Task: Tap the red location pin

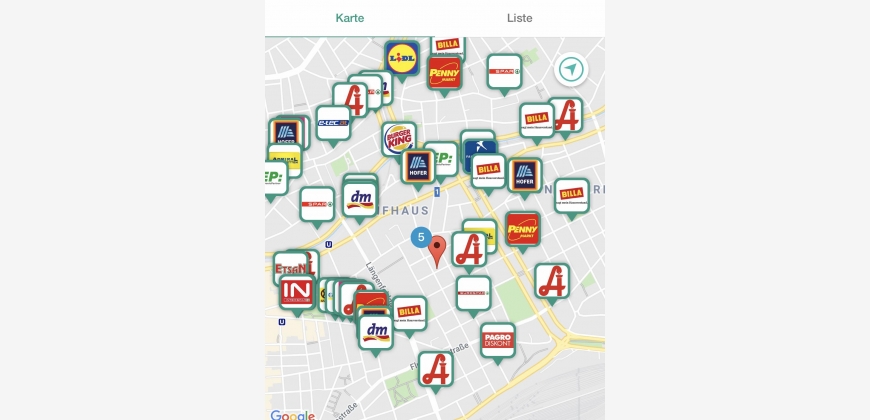Action: tap(437, 250)
